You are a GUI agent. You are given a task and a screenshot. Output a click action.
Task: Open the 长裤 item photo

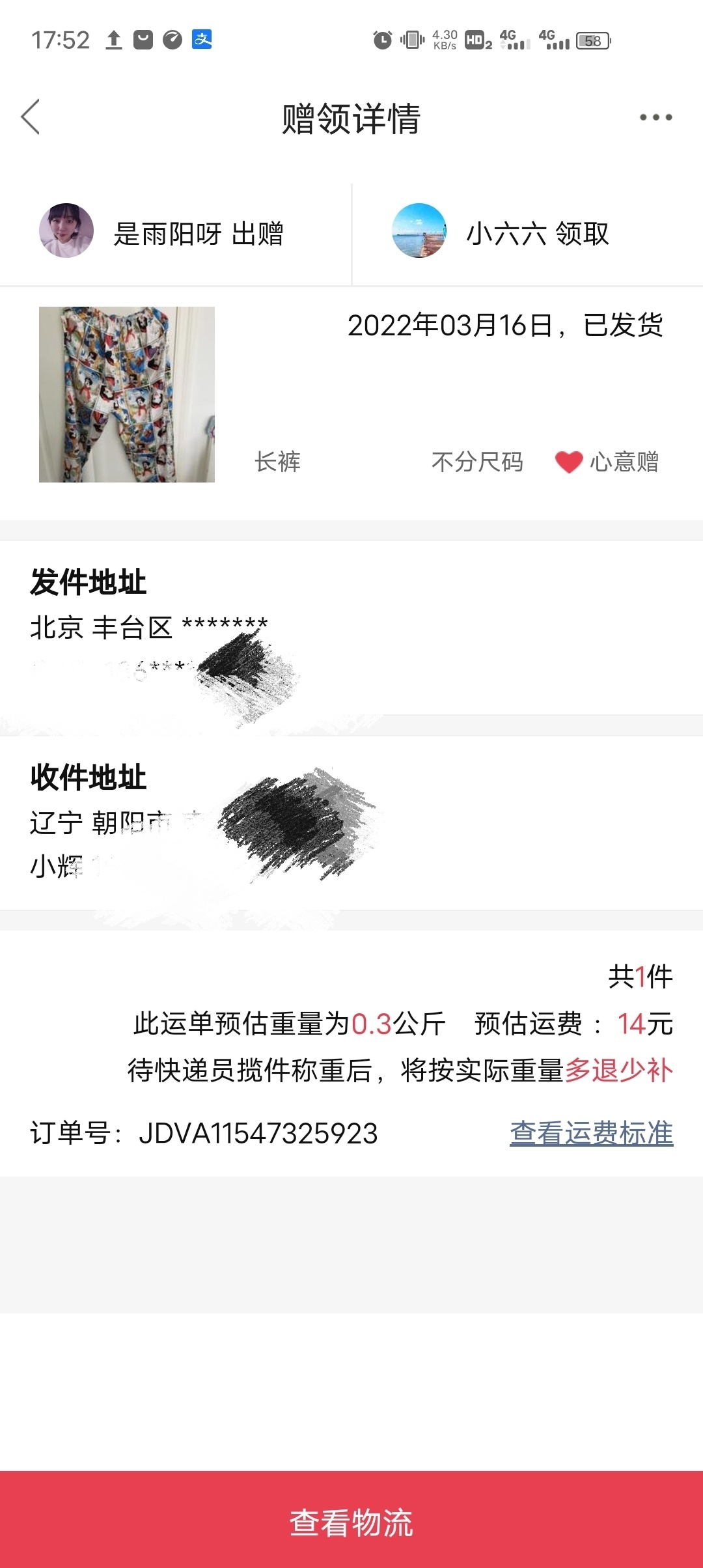[x=127, y=395]
